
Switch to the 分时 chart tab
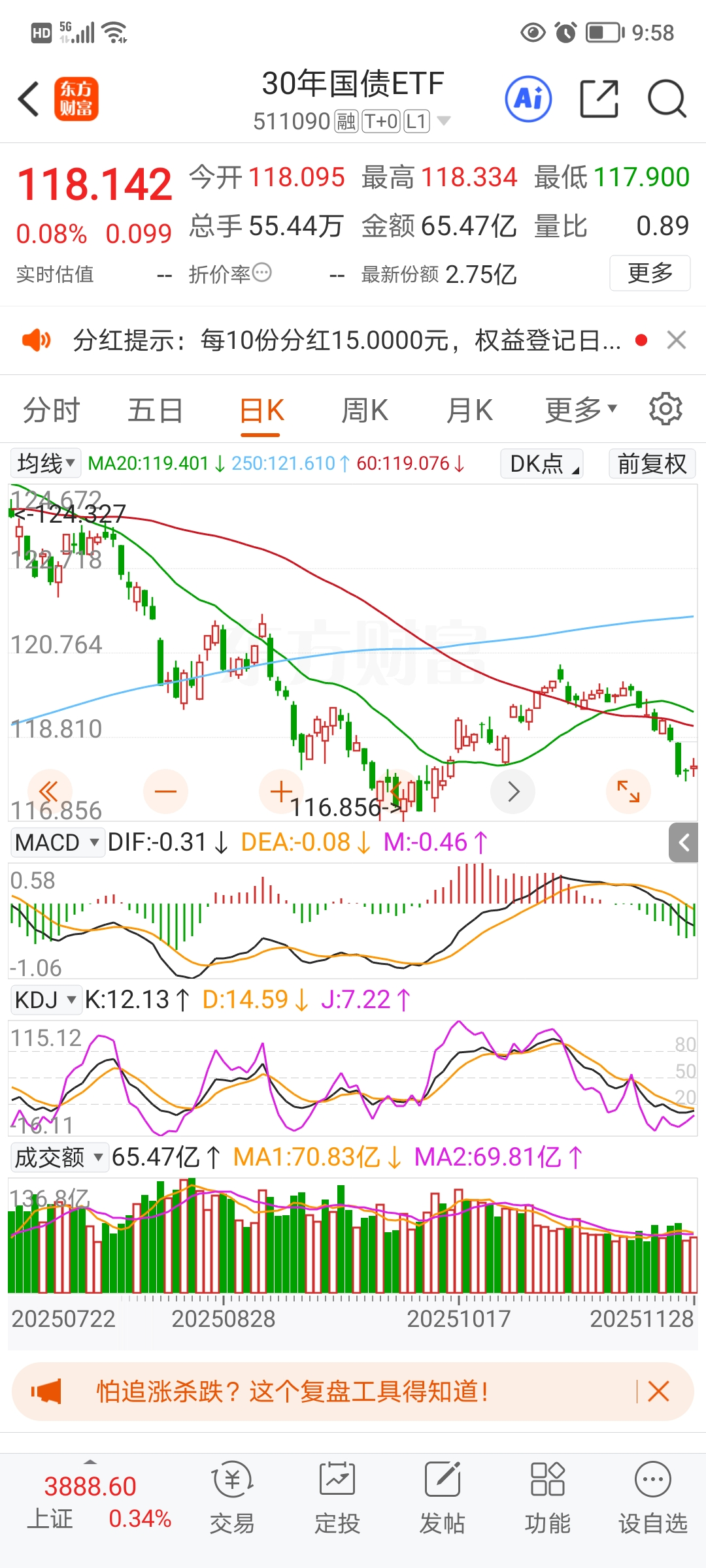click(x=51, y=410)
